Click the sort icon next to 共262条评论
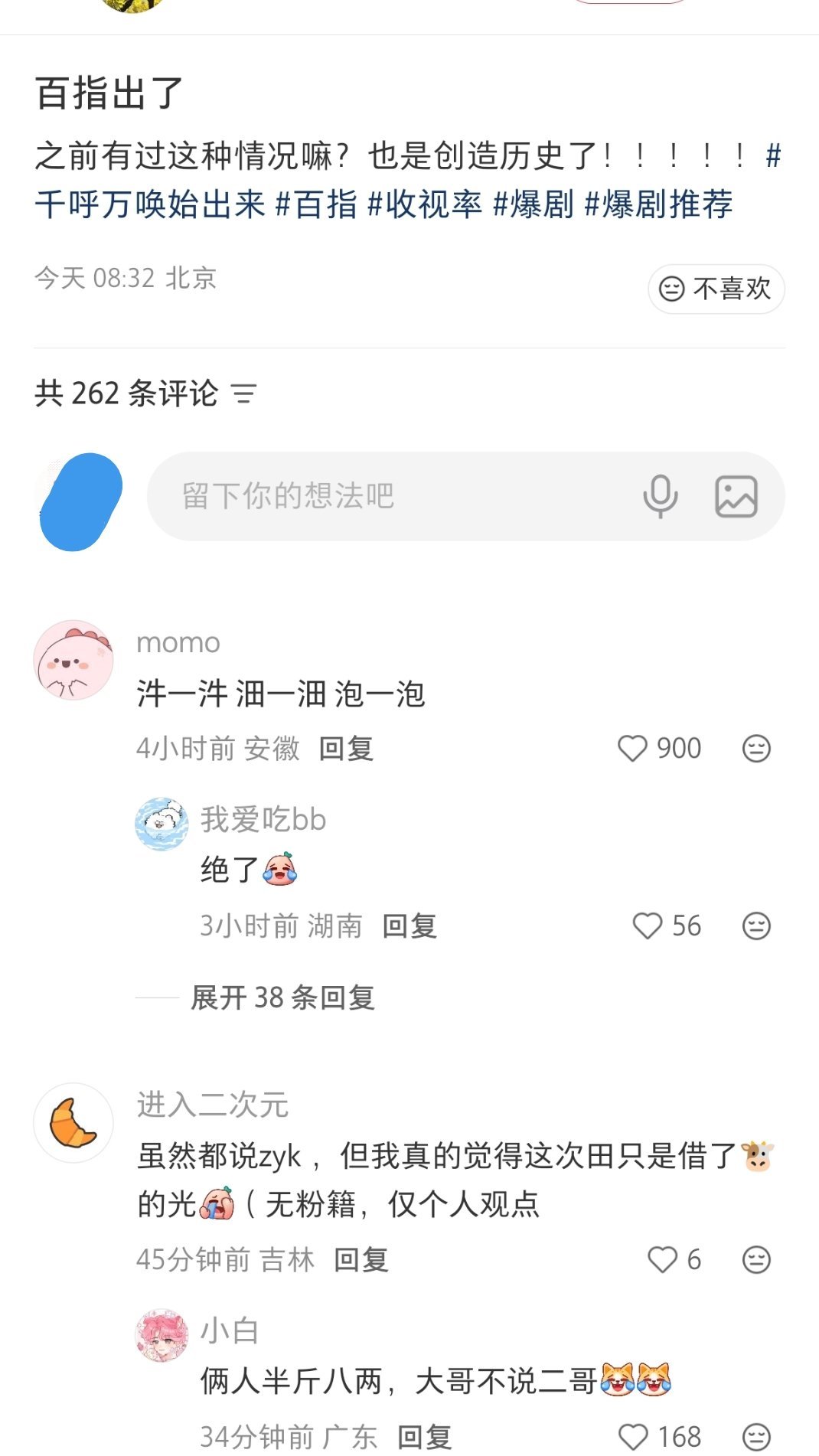Screen dimensions: 819x1456 pyautogui.click(x=244, y=393)
